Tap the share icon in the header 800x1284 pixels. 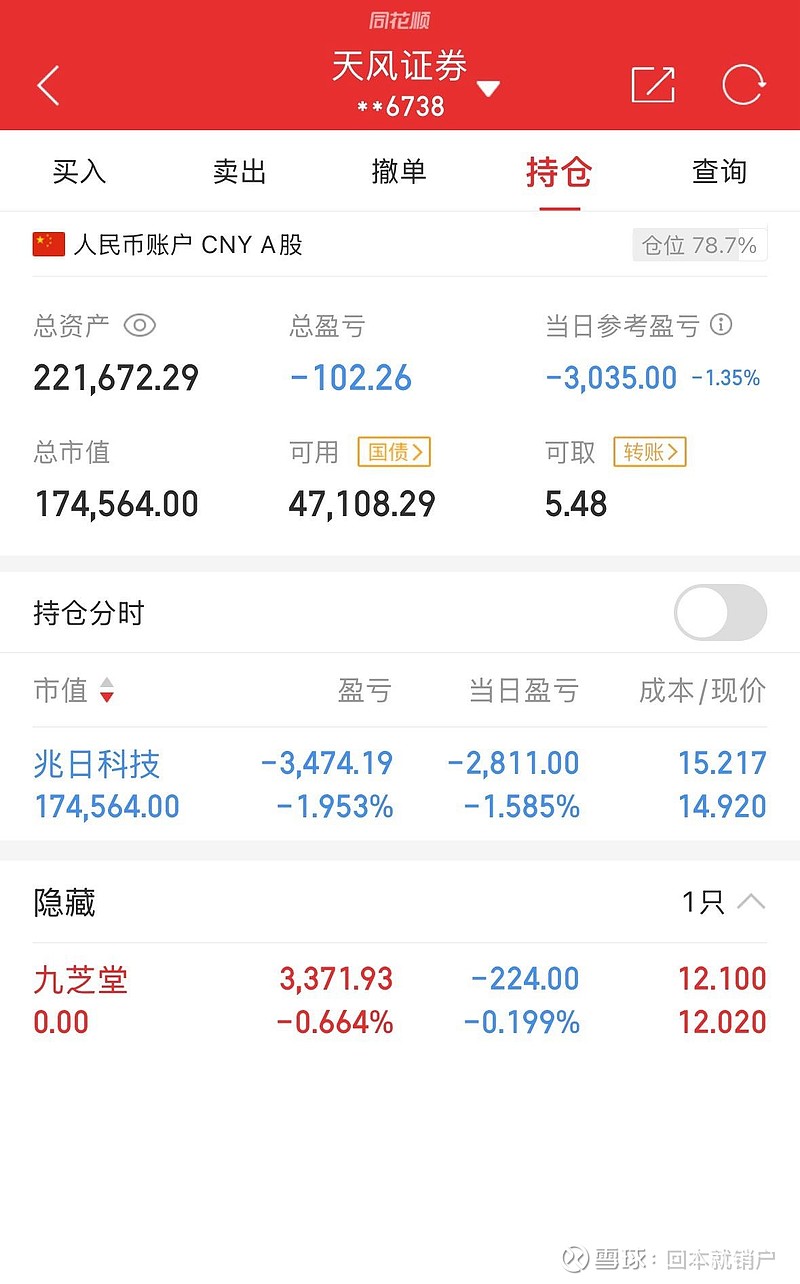[654, 84]
